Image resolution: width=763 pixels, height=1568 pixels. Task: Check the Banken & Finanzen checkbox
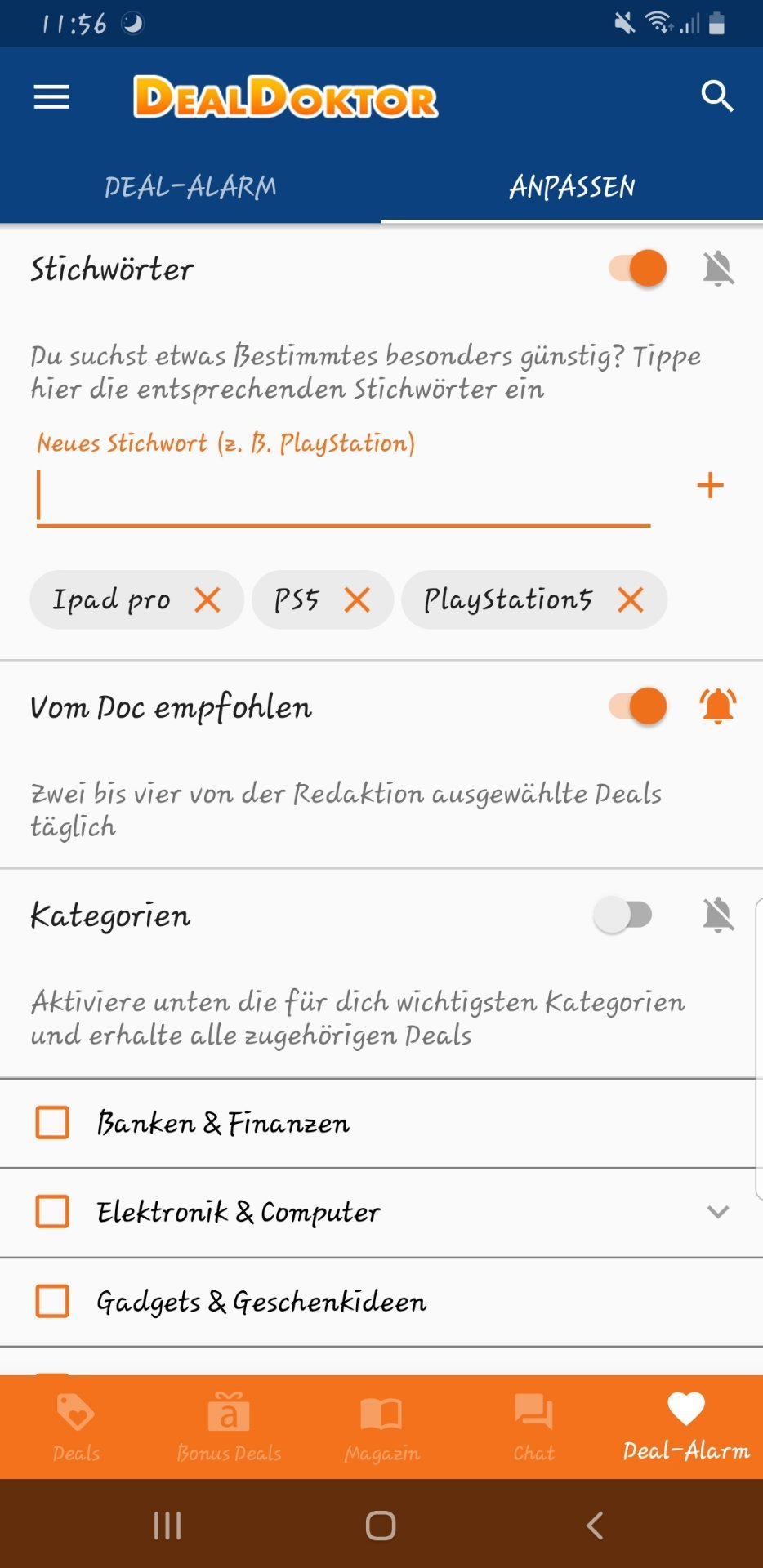[52, 1123]
